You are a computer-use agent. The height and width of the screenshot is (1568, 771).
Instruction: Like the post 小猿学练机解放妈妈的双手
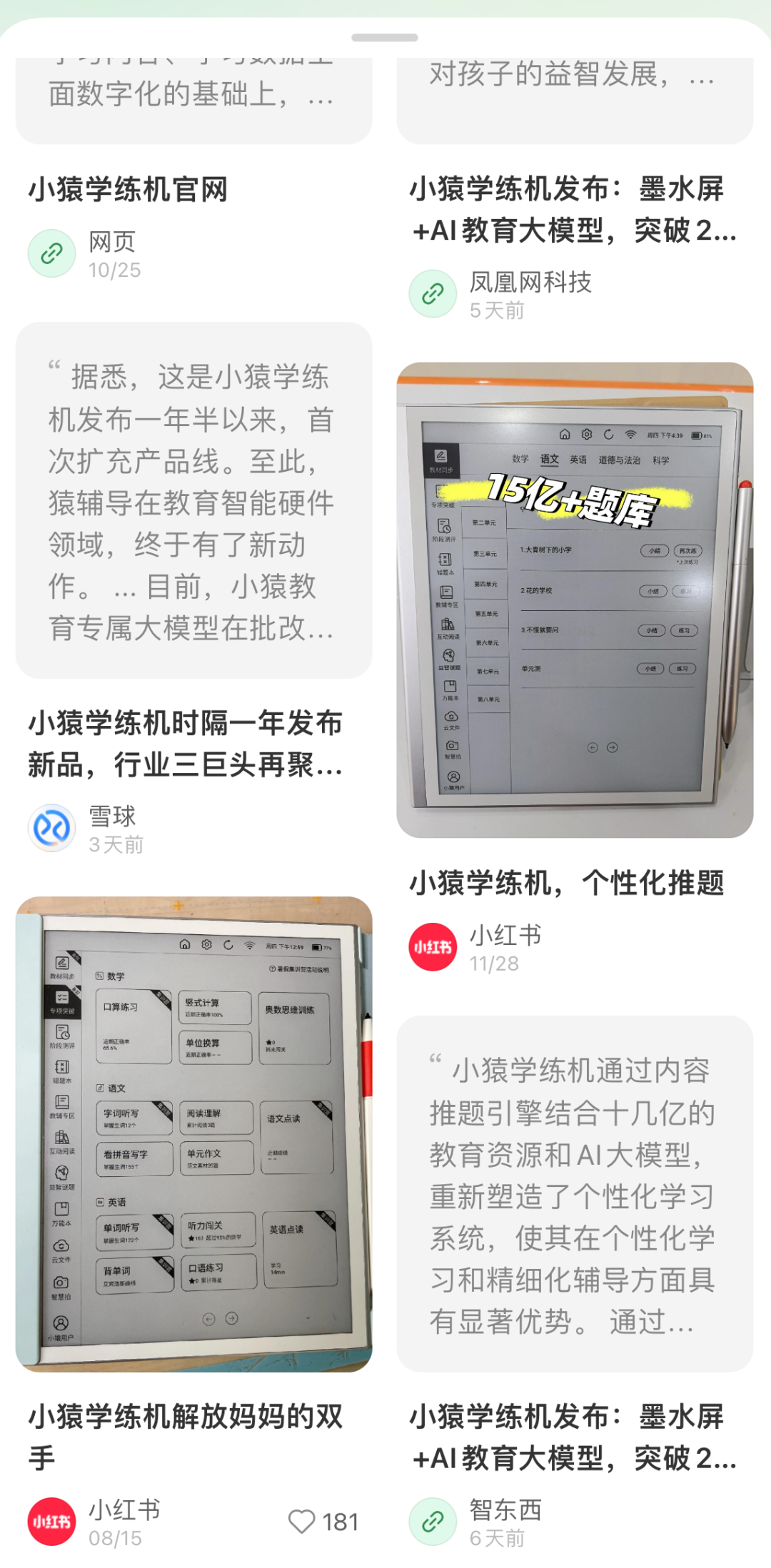tap(303, 1522)
